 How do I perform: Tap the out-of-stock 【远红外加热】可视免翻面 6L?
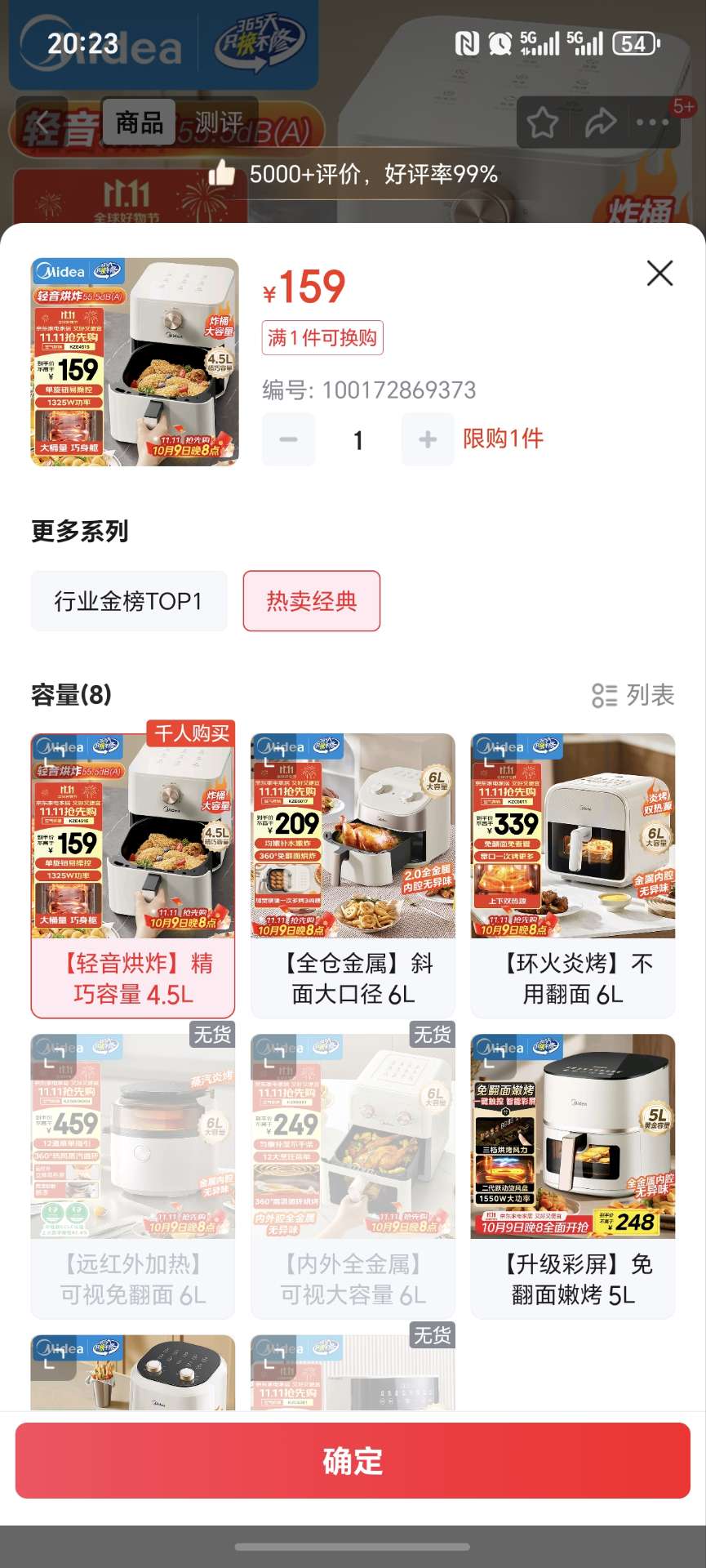tap(133, 1175)
